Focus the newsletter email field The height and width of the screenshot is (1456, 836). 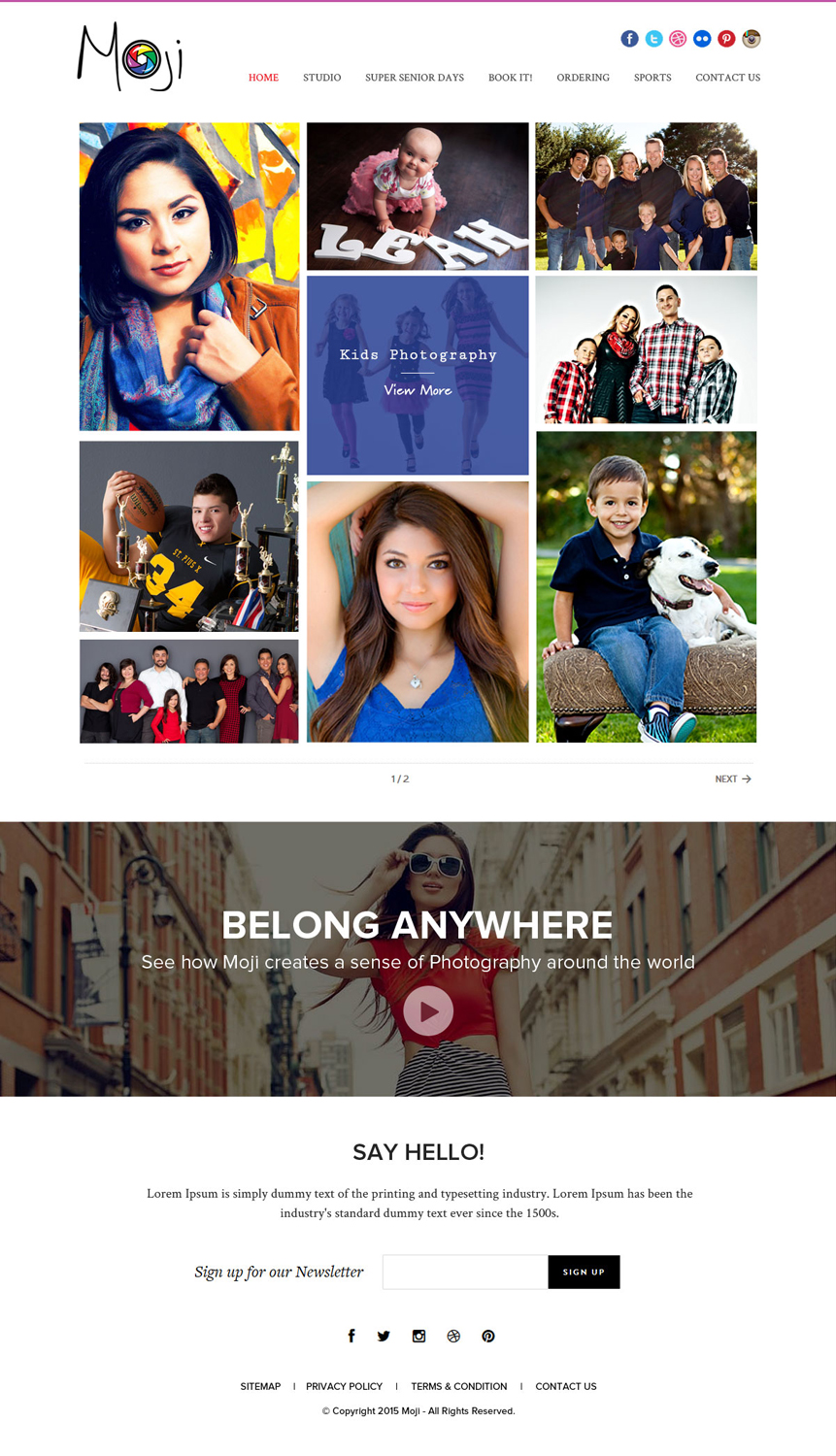tap(465, 1272)
